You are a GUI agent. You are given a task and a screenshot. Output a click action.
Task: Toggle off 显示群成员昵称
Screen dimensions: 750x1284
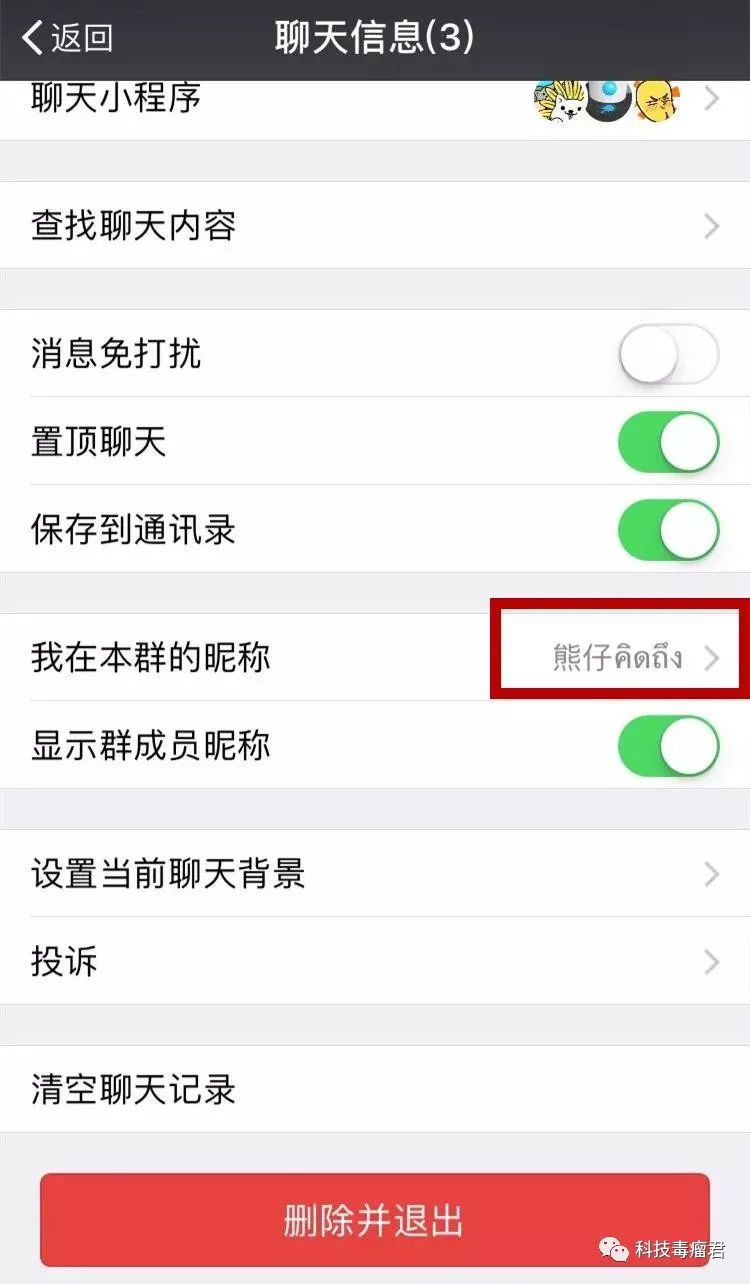(x=669, y=746)
